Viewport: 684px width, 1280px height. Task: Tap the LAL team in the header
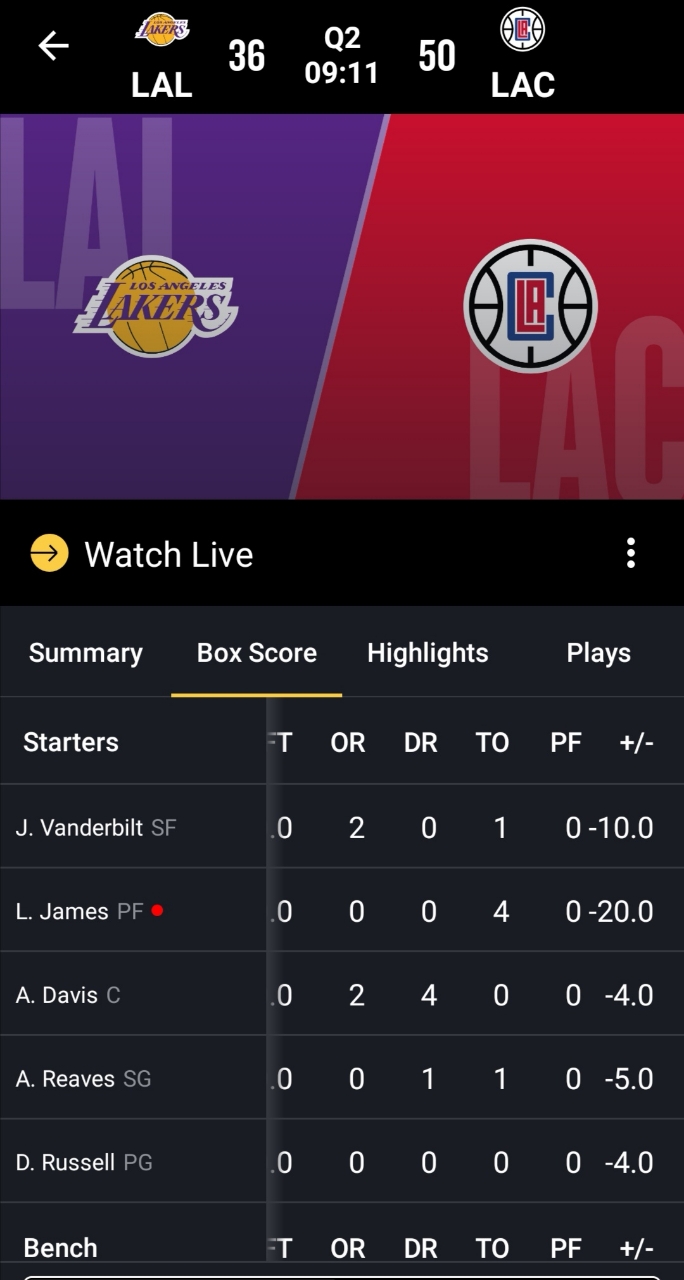(162, 57)
